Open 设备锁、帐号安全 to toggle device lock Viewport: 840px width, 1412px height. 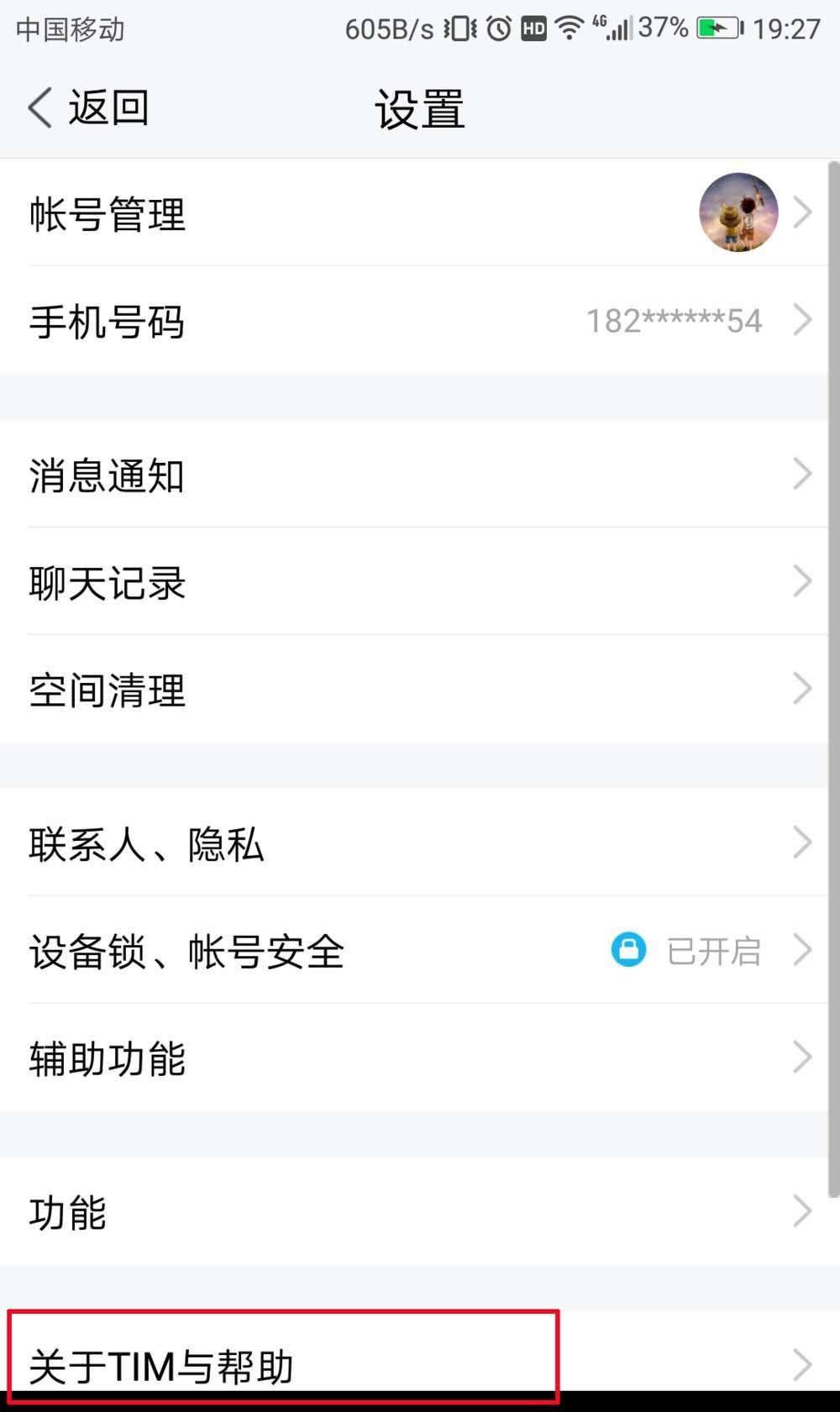click(x=186, y=953)
